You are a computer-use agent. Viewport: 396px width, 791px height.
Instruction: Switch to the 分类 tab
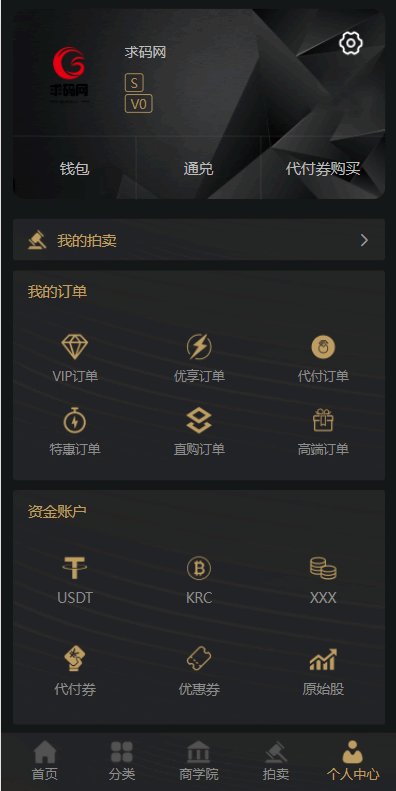tap(122, 761)
